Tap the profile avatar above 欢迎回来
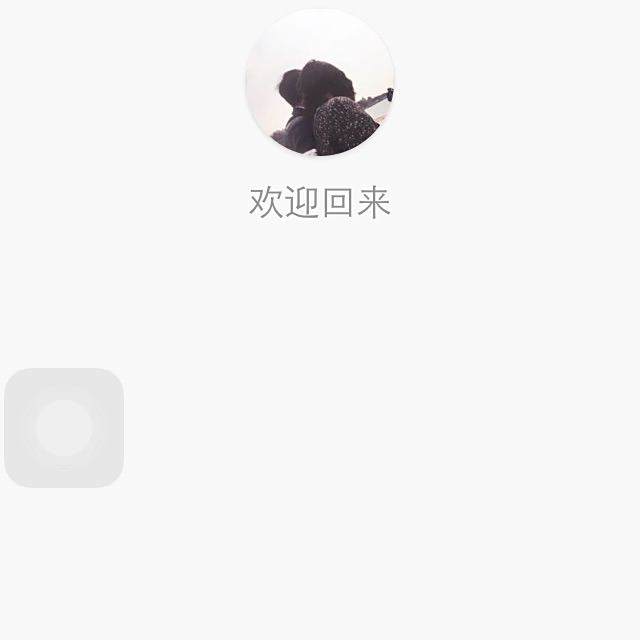Viewport: 640px width, 640px height. pos(320,83)
